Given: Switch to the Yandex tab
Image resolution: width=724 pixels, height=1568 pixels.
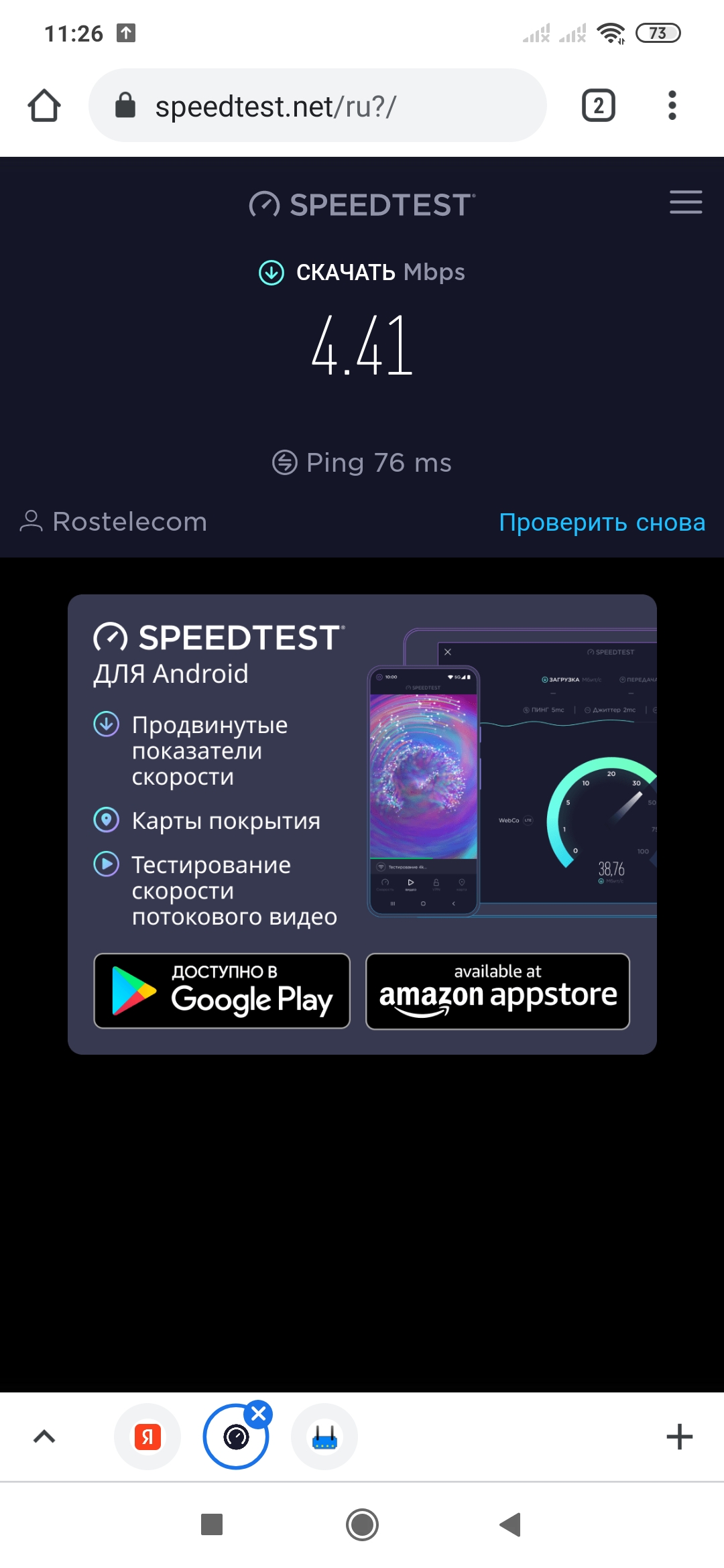Looking at the screenshot, I should tap(147, 1437).
